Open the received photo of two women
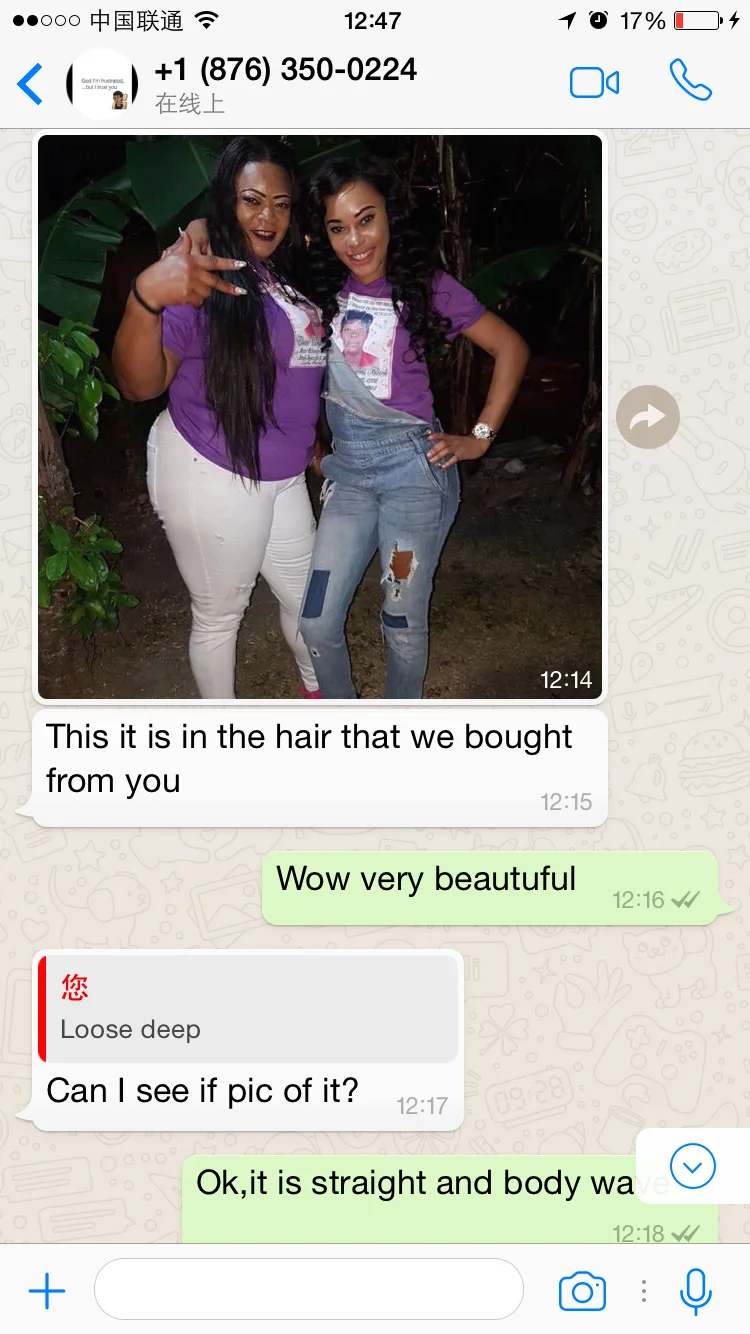The width and height of the screenshot is (750, 1334). point(320,417)
